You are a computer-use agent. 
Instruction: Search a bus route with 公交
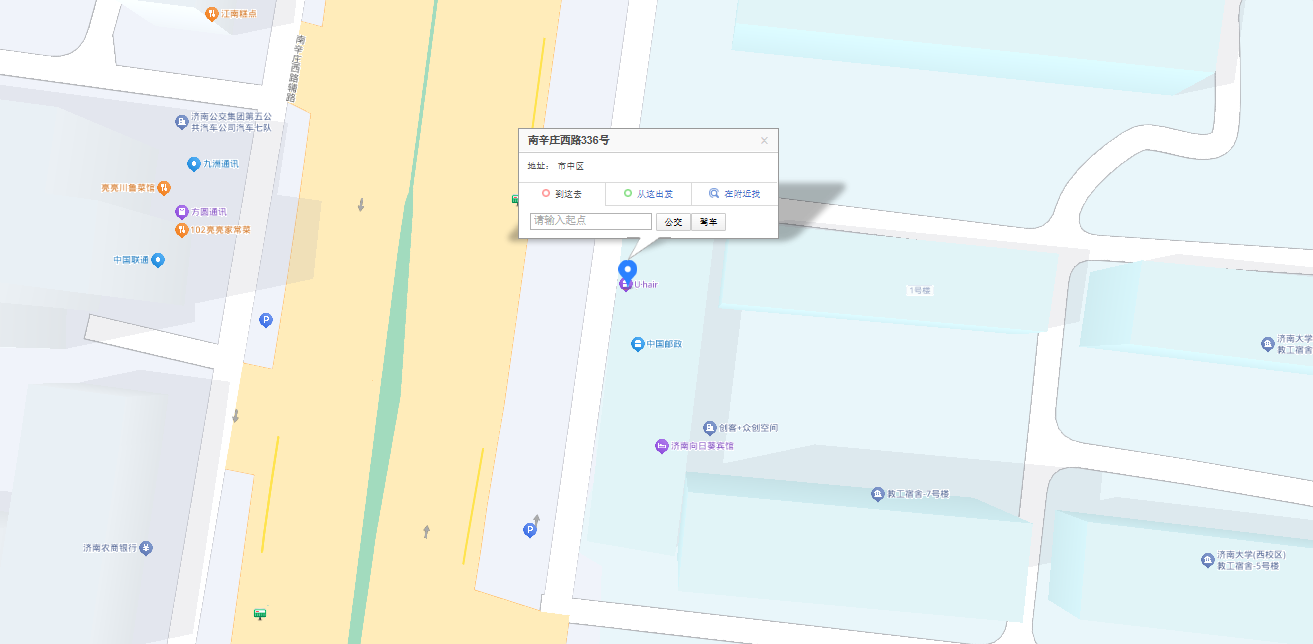673,222
